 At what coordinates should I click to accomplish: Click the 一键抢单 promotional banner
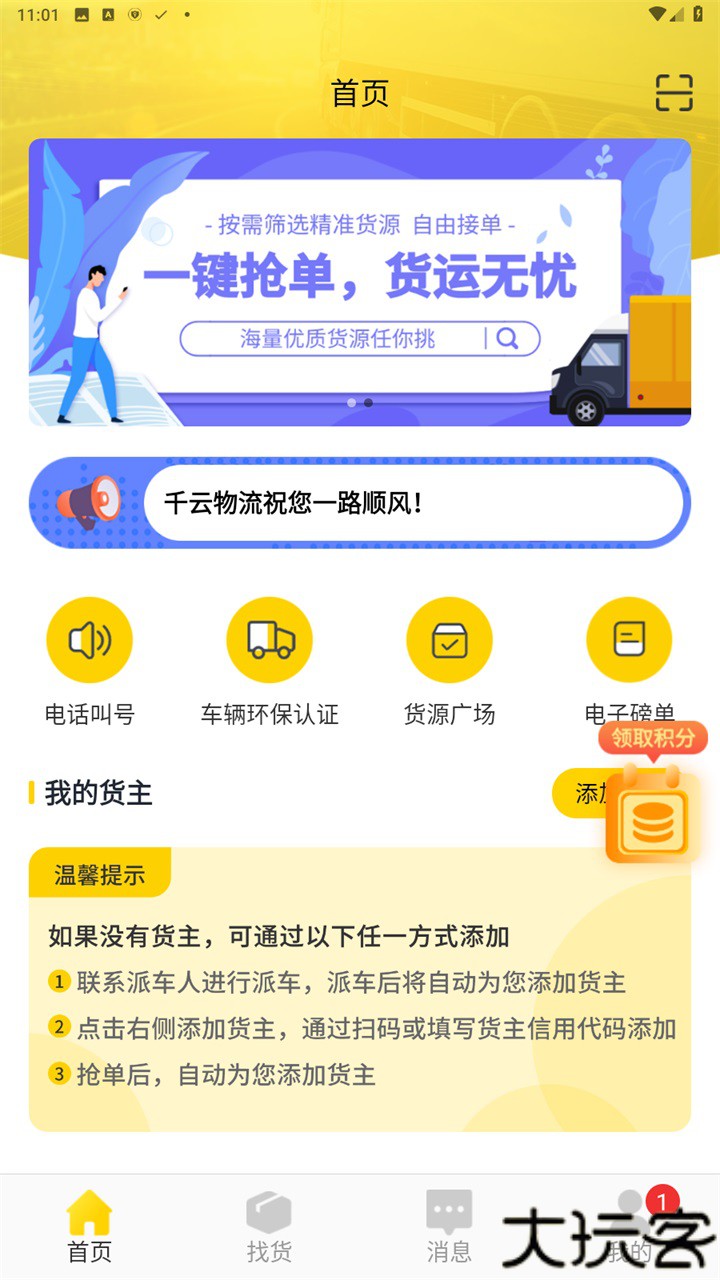pos(360,280)
